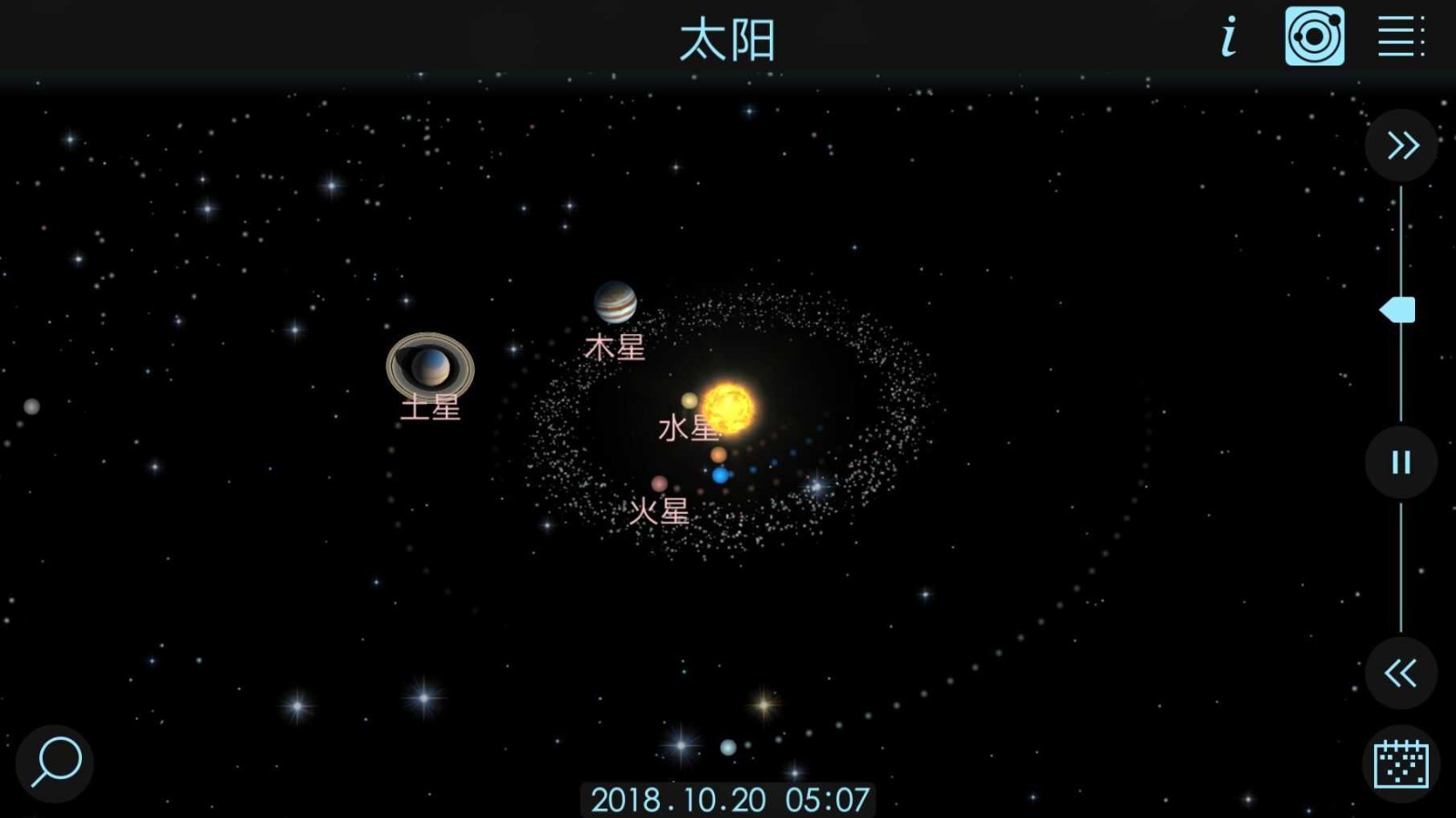Rewind time with the double arrow

[1401, 673]
